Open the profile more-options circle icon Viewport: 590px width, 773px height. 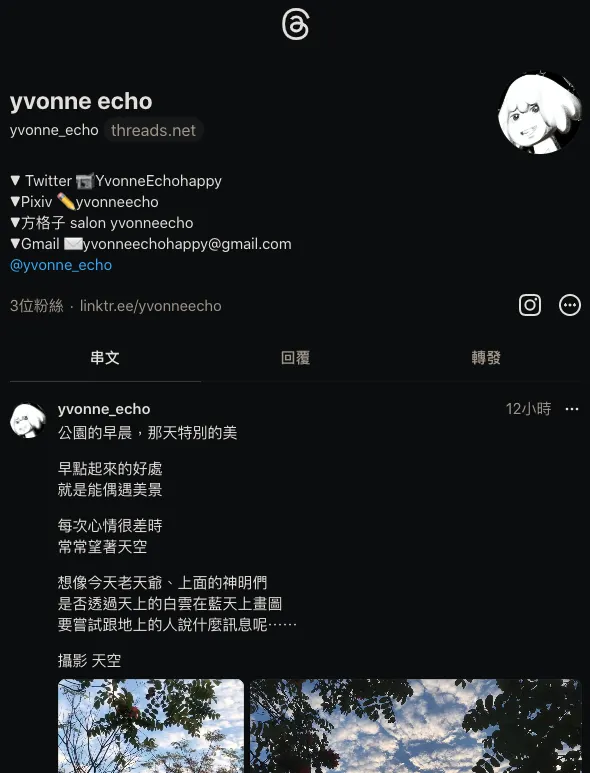570,305
